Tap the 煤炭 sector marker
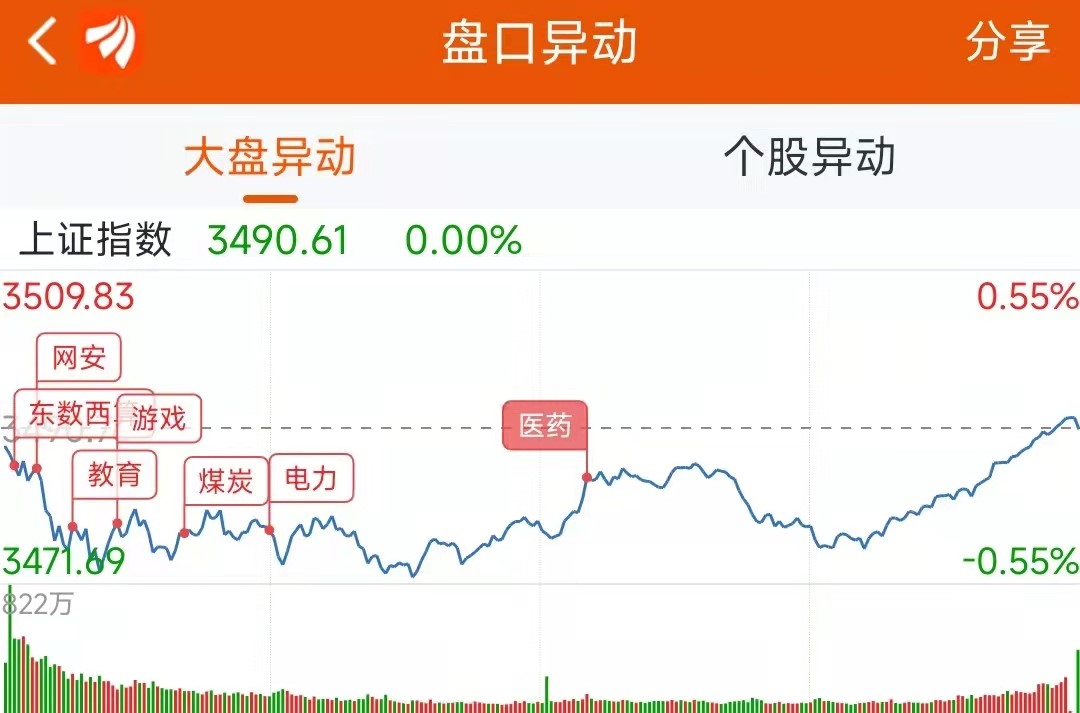1080x713 pixels. pyautogui.click(x=225, y=481)
